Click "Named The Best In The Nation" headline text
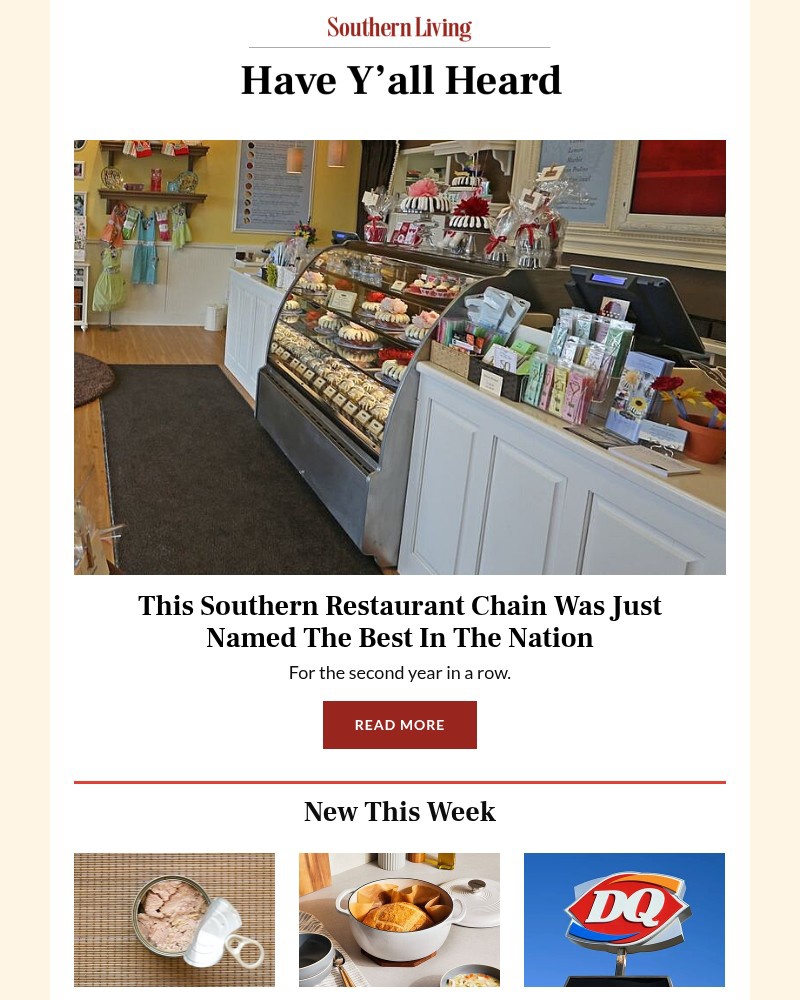The width and height of the screenshot is (800, 1000). point(400,638)
